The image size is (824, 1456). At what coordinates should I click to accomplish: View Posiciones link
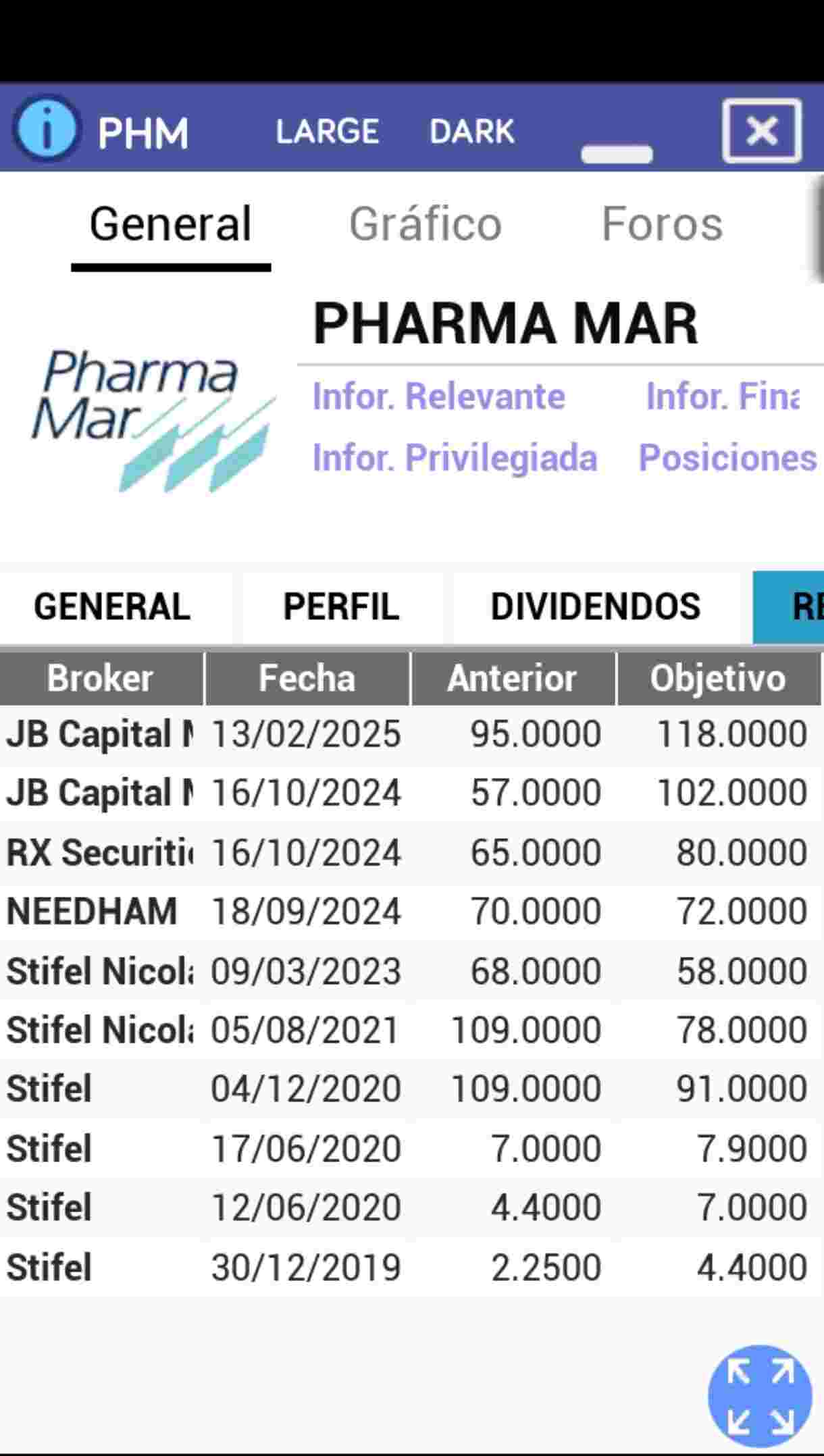pos(728,458)
